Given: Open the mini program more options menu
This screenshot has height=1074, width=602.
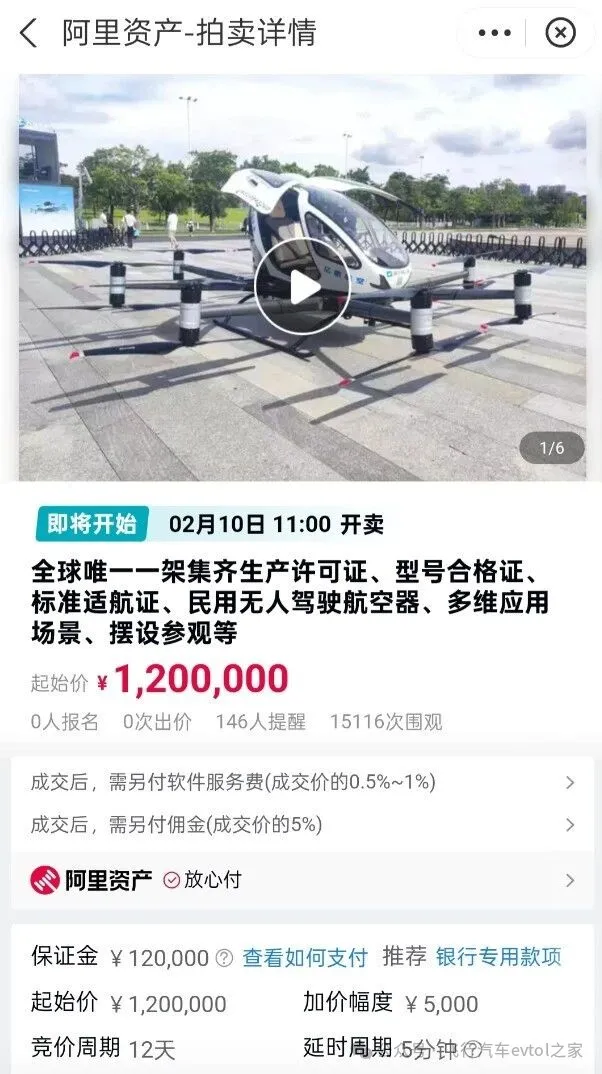Looking at the screenshot, I should 494,33.
